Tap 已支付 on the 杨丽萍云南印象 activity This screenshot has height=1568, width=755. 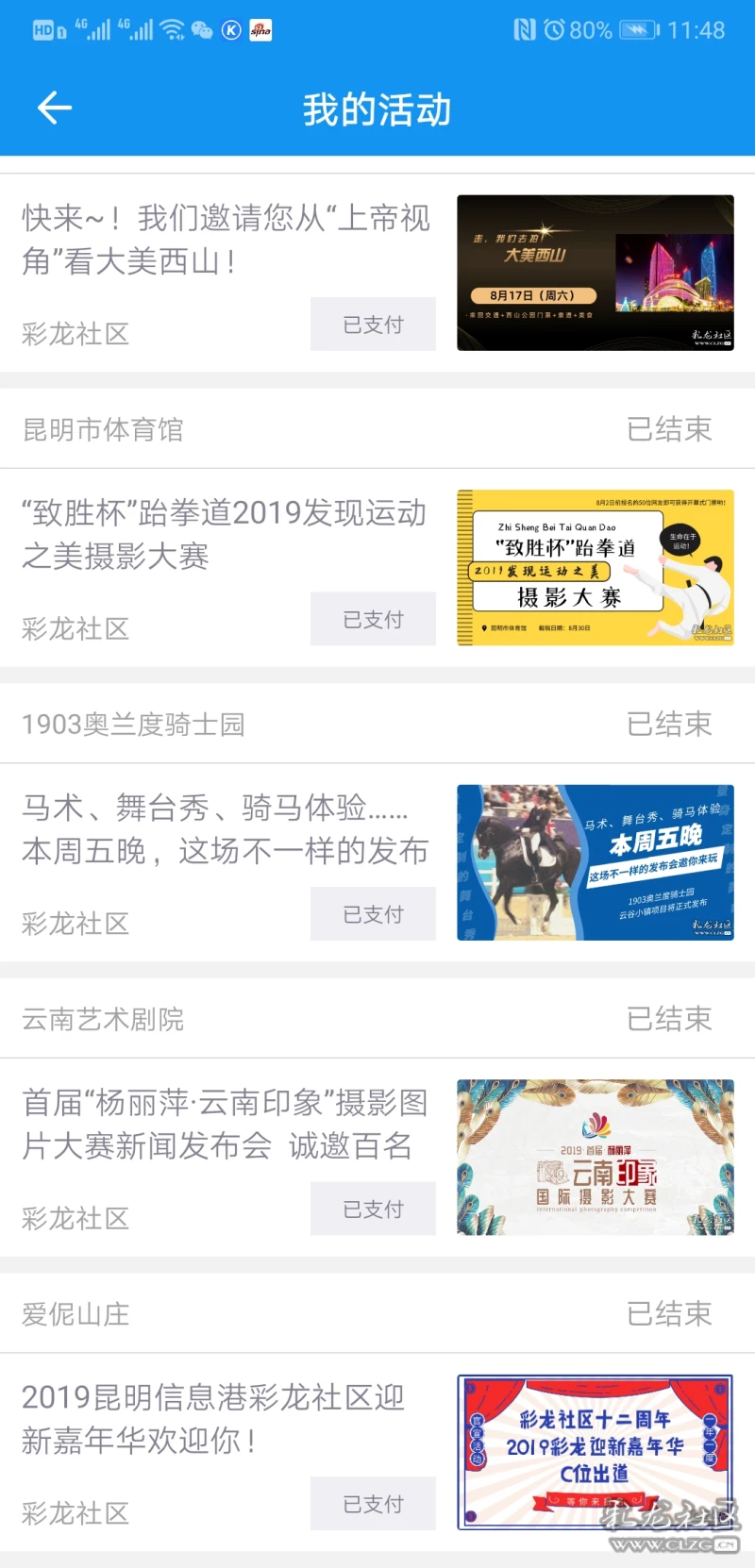tap(373, 1209)
